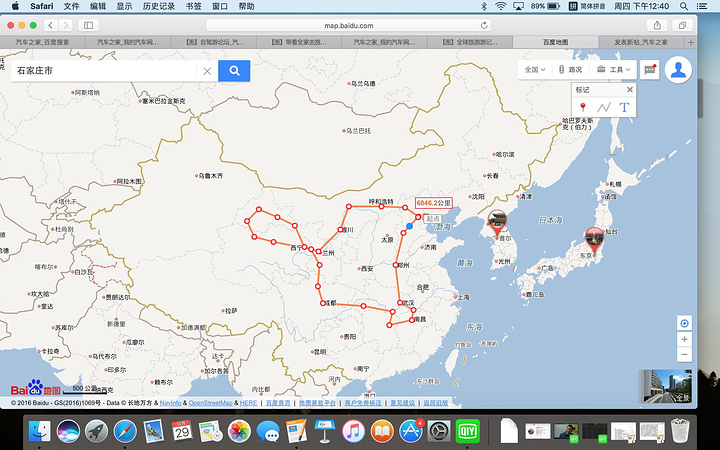This screenshot has width=720, height=450.
Task: Switch to the 汽车之家_百度搜索 tab
Action: click(x=42, y=43)
